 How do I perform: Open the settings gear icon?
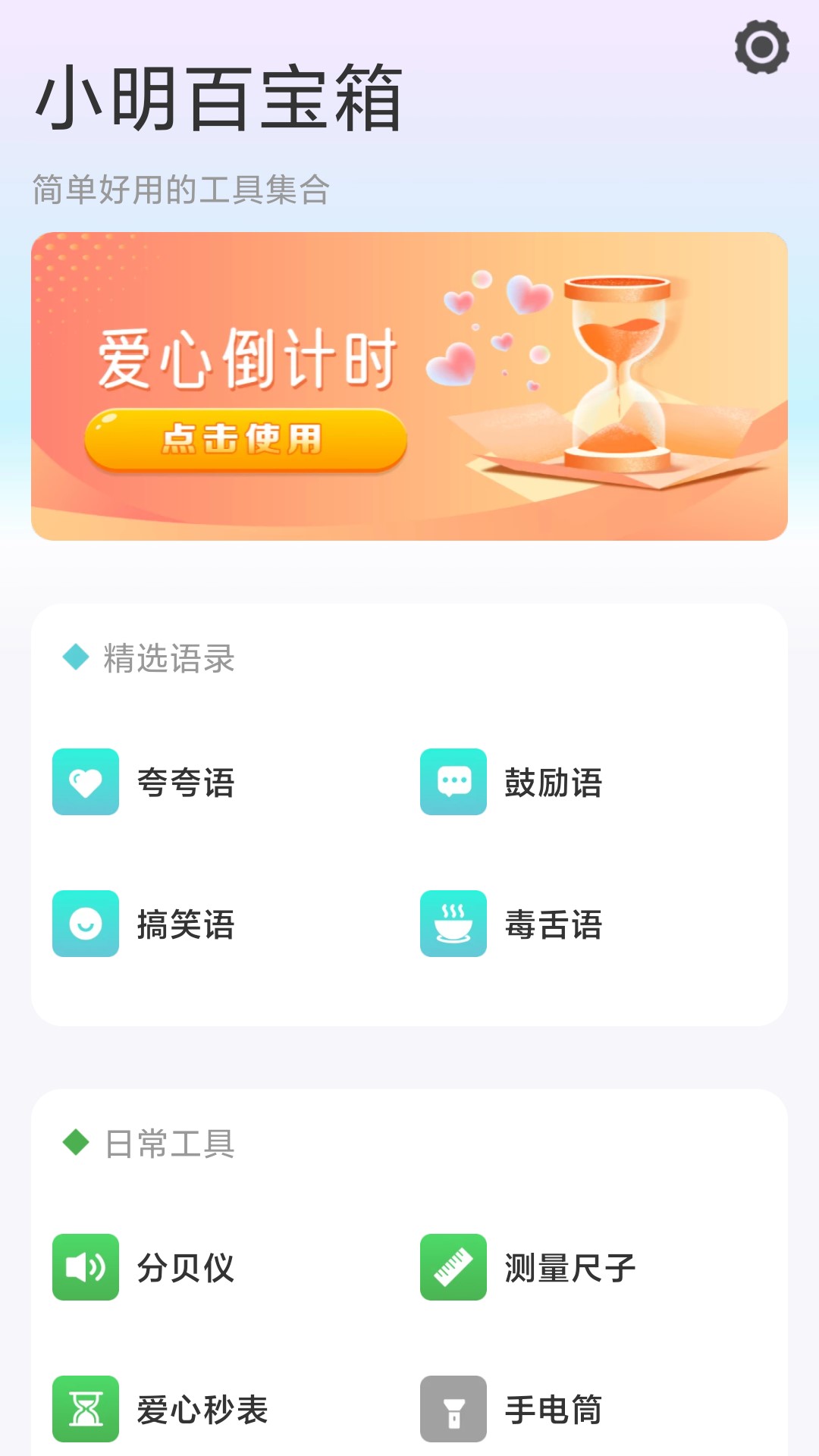point(761,47)
